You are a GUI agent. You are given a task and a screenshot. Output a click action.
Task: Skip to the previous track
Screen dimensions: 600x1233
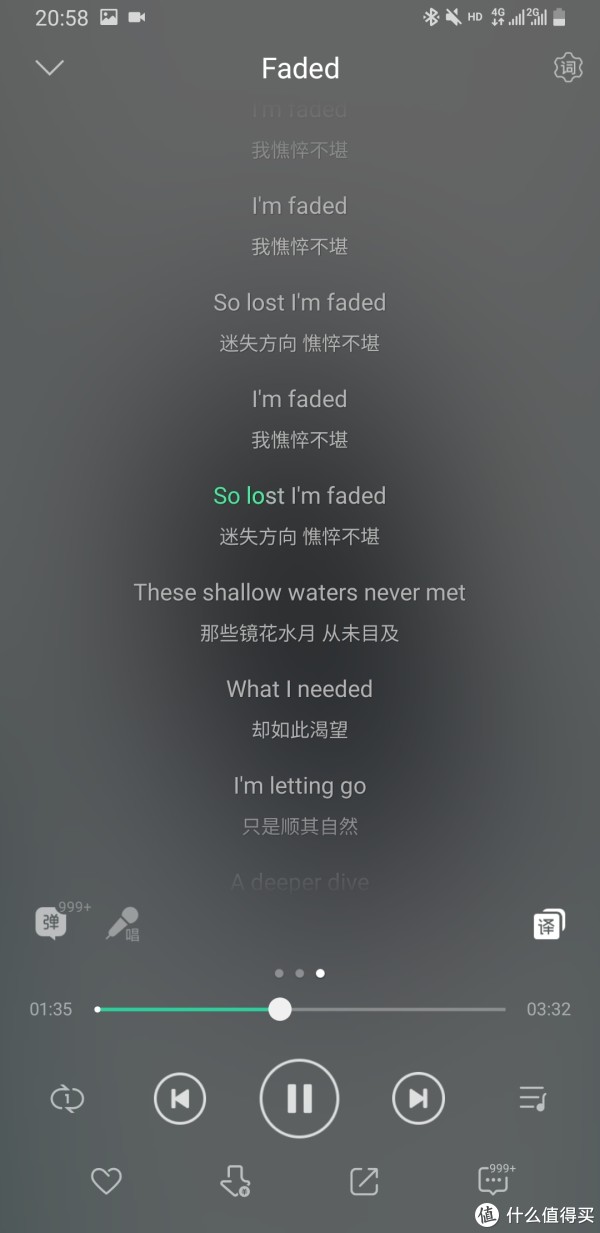pyautogui.click(x=180, y=1099)
